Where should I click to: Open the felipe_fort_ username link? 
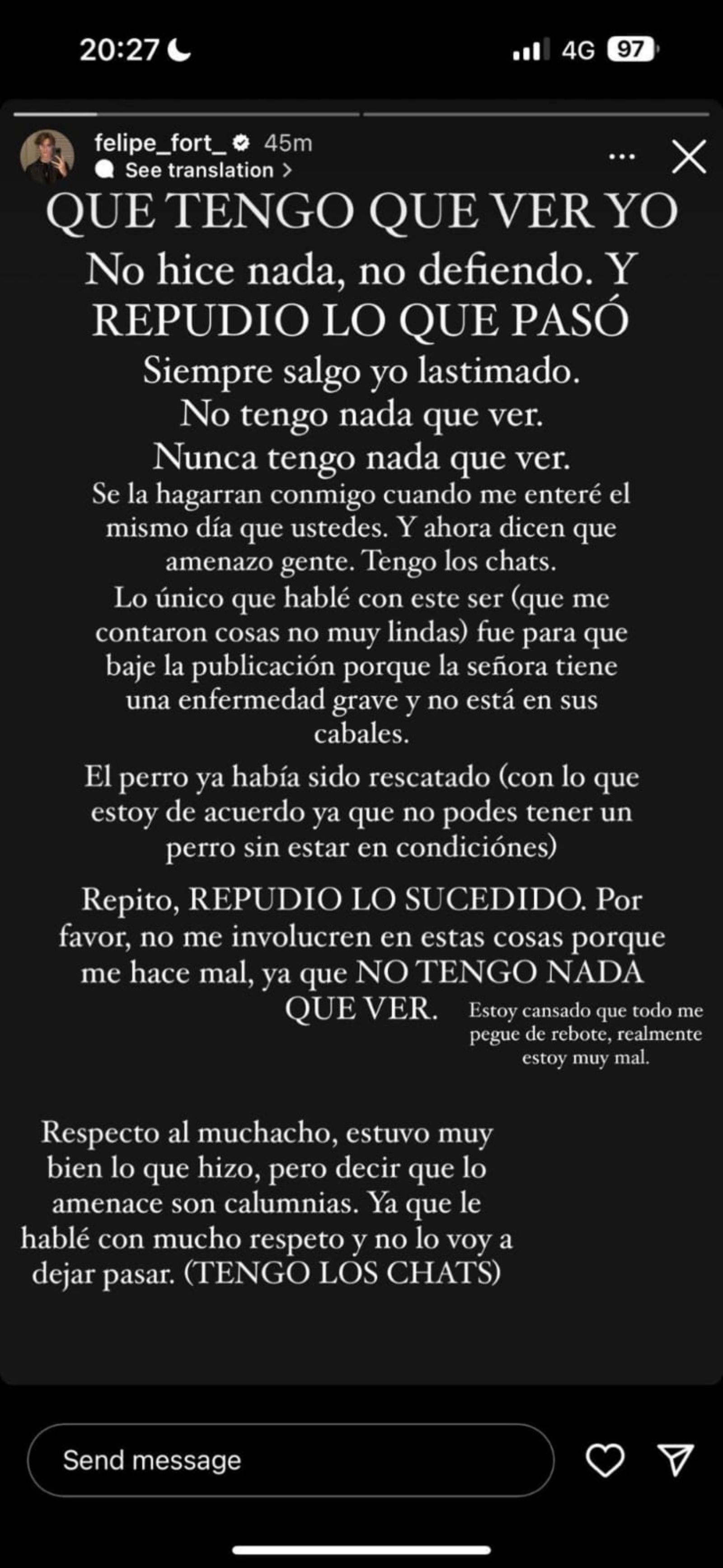pos(160,143)
